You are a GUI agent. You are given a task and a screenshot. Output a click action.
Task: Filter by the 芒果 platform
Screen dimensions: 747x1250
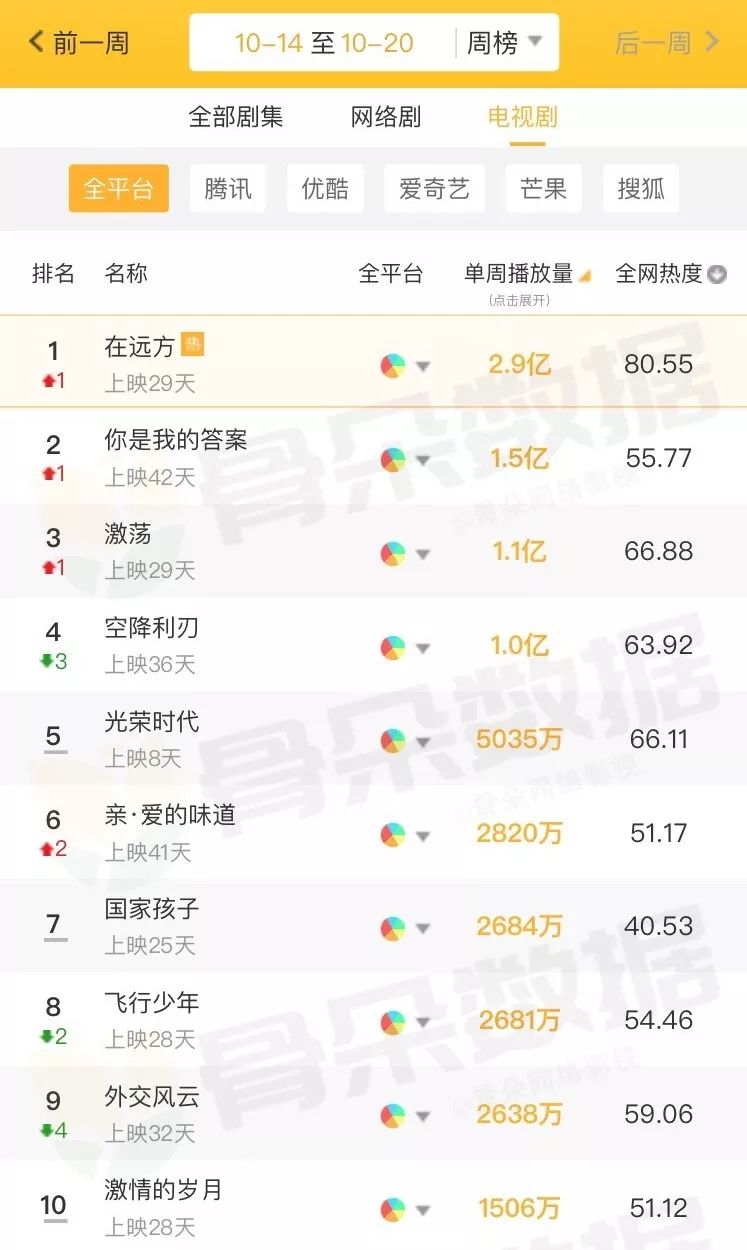pos(544,189)
